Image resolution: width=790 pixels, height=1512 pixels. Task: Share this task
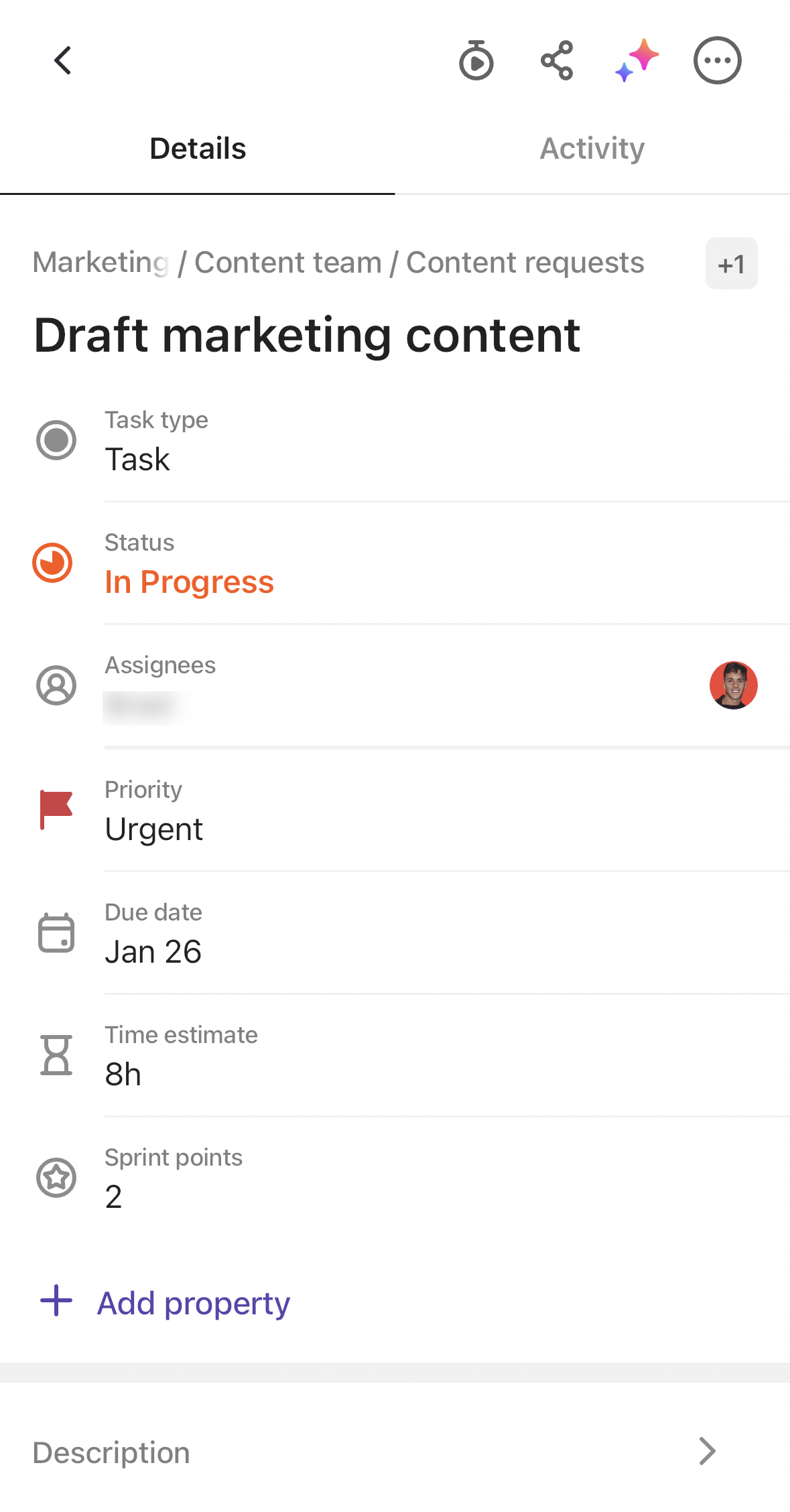click(557, 61)
